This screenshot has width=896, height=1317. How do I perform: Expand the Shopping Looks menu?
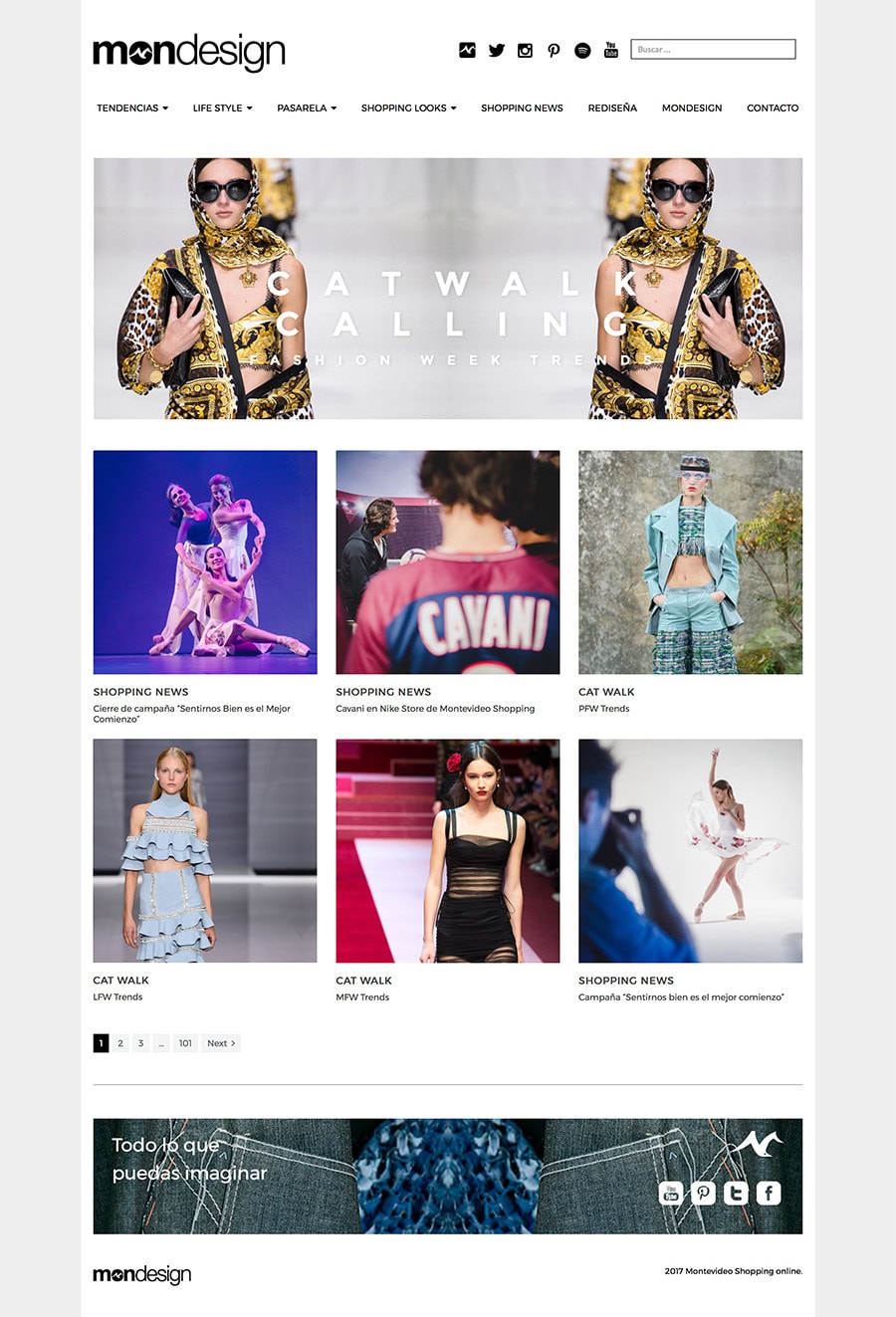(x=408, y=108)
